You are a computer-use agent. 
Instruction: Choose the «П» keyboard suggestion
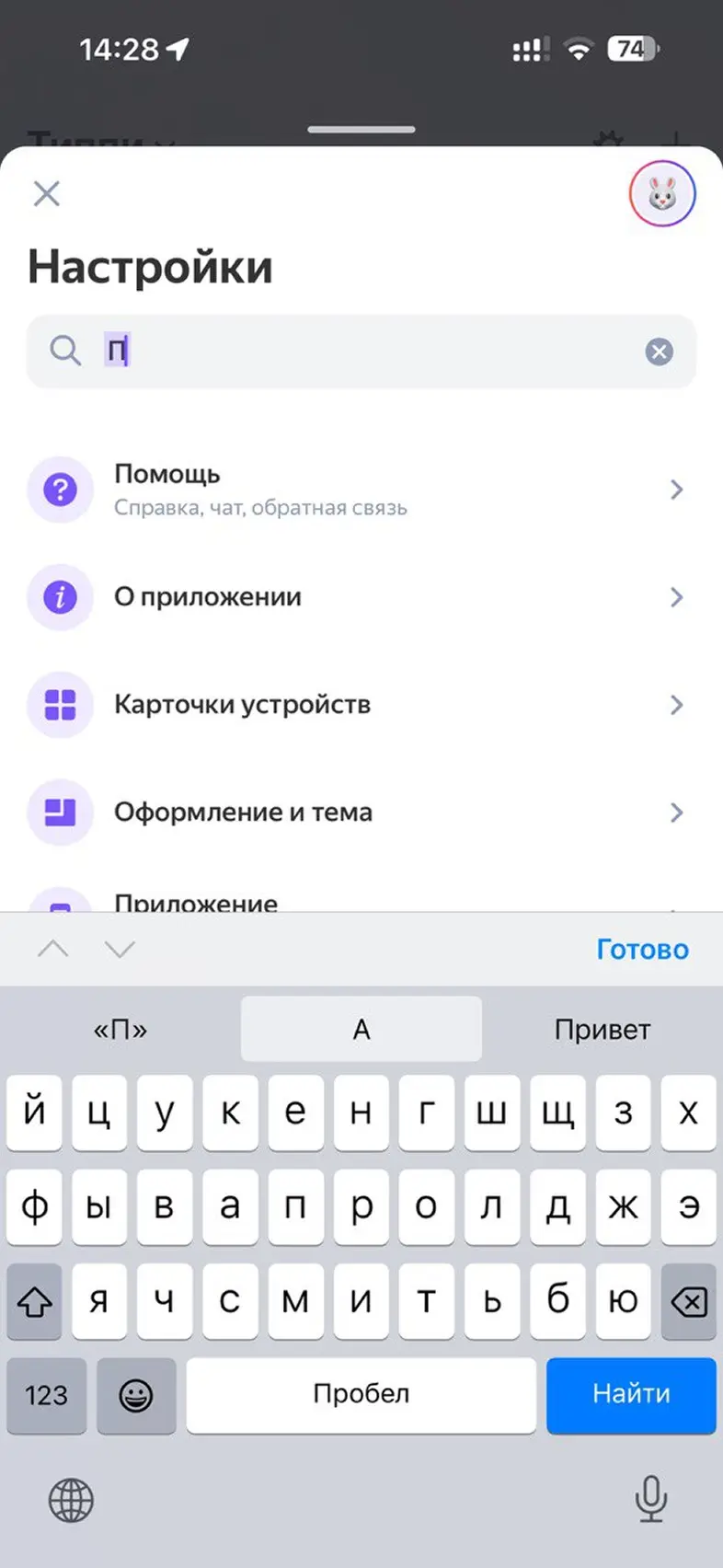coord(120,1030)
